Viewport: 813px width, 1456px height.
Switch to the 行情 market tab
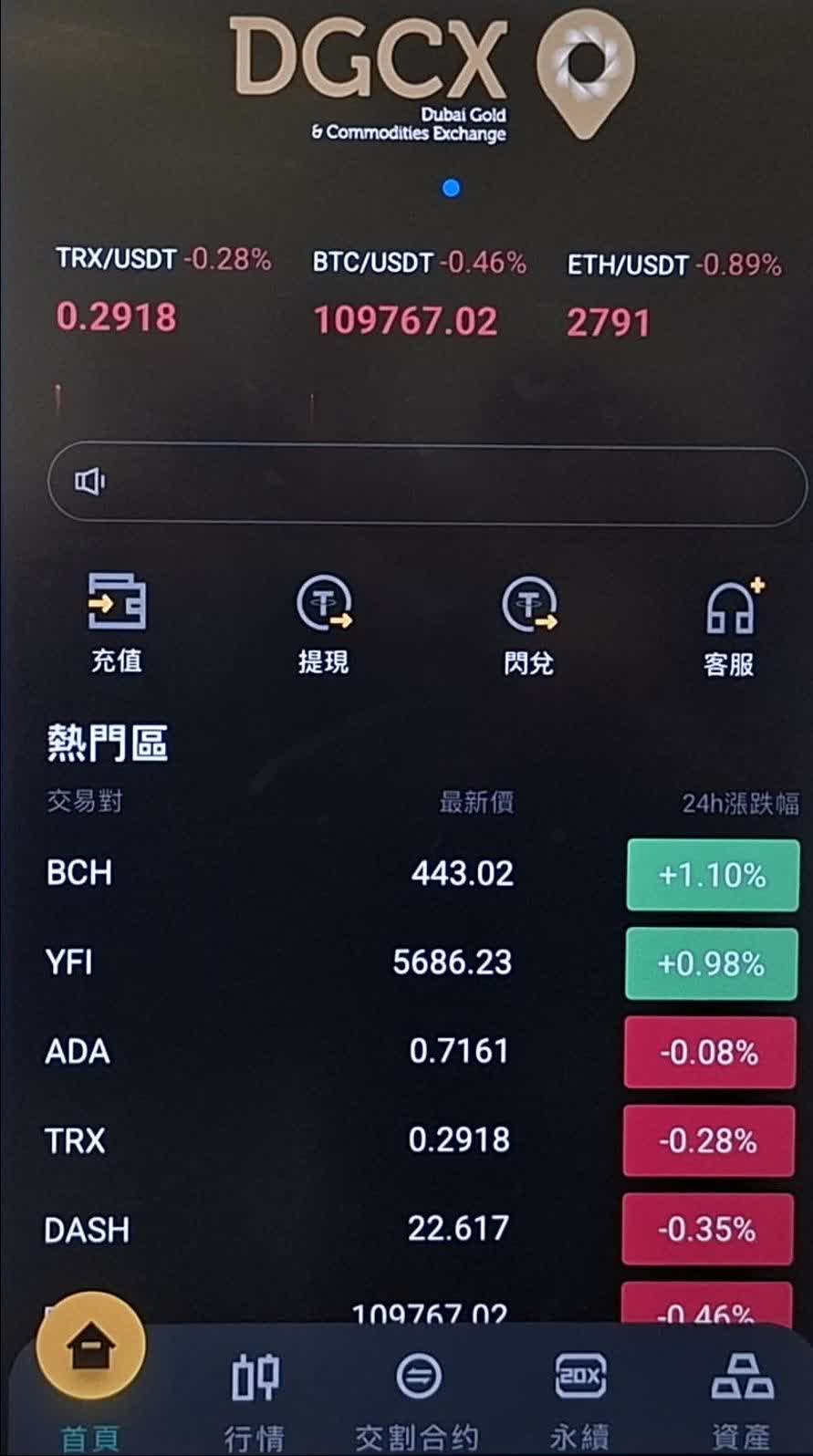[255, 1401]
